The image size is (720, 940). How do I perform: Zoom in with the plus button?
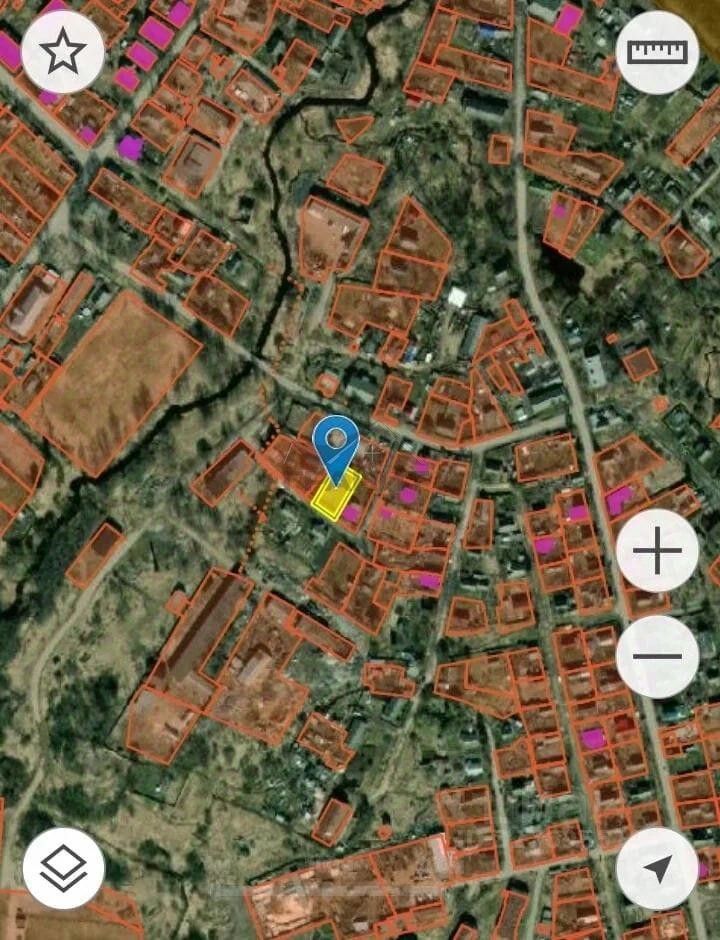click(x=657, y=551)
